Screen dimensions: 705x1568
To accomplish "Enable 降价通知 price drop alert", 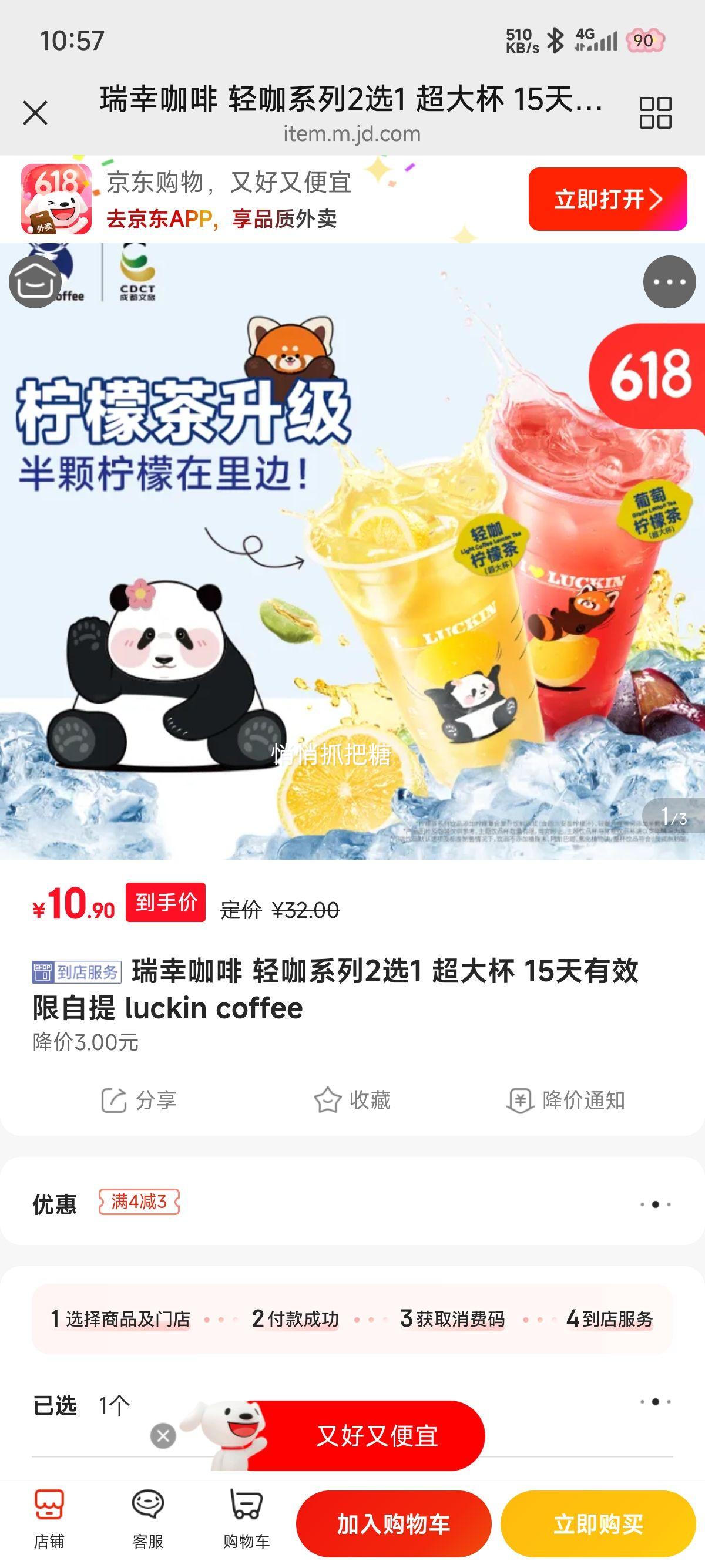I will click(x=566, y=1101).
